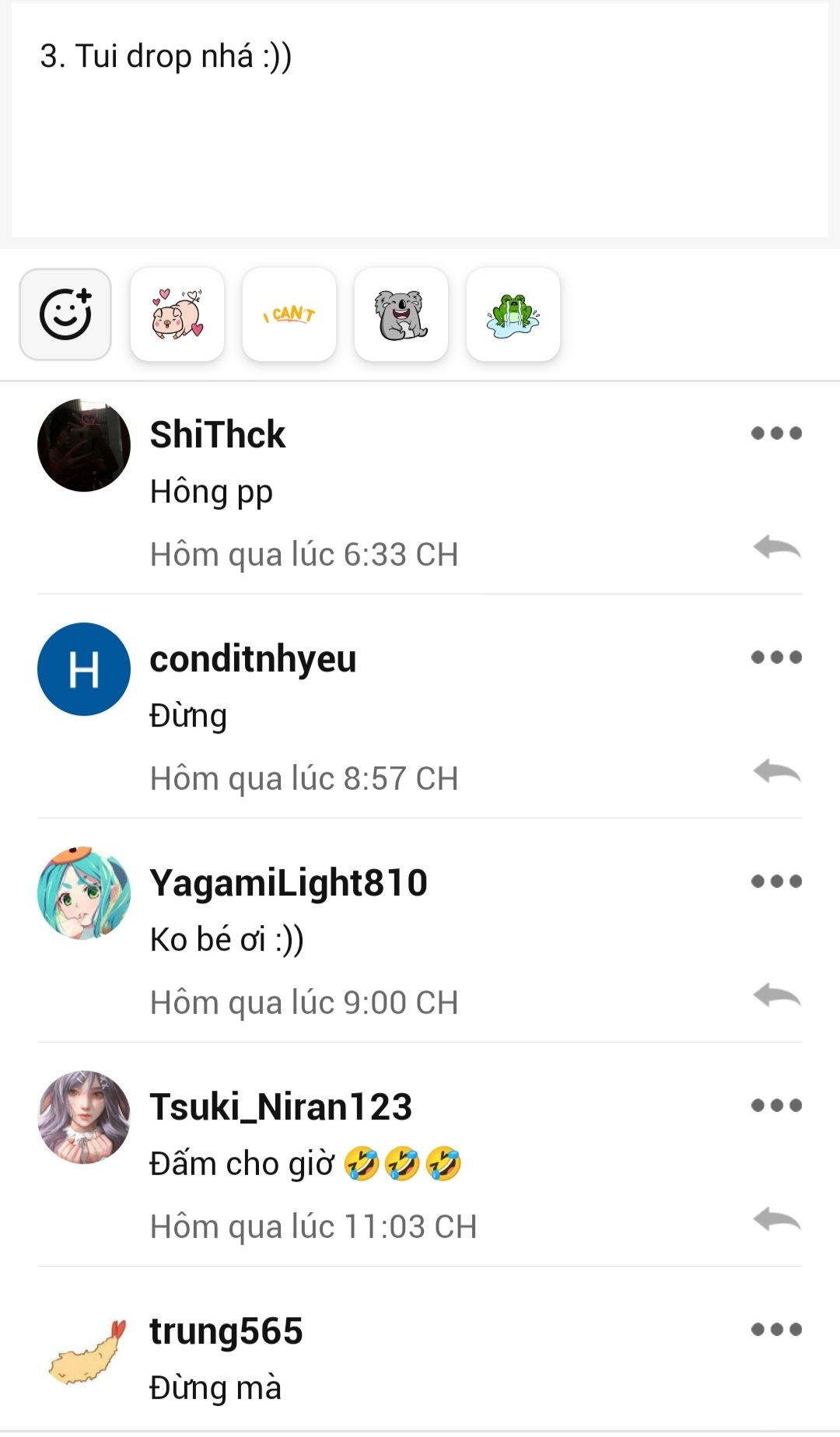Reply to conditnhyeu's comment
Image resolution: width=840 pixels, height=1437 pixels.
coord(776,772)
